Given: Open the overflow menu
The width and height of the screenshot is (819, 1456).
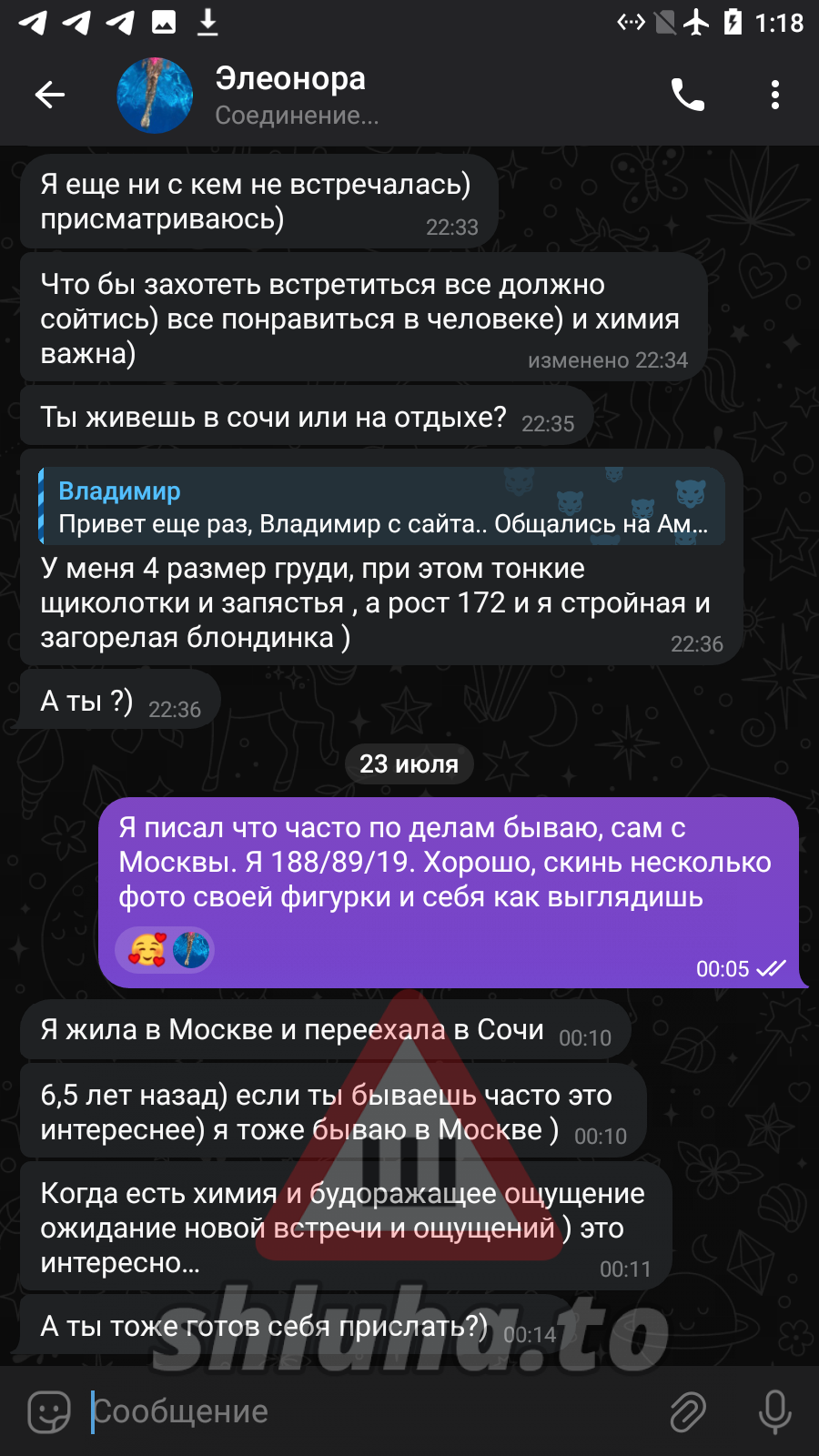Looking at the screenshot, I should click(x=774, y=95).
